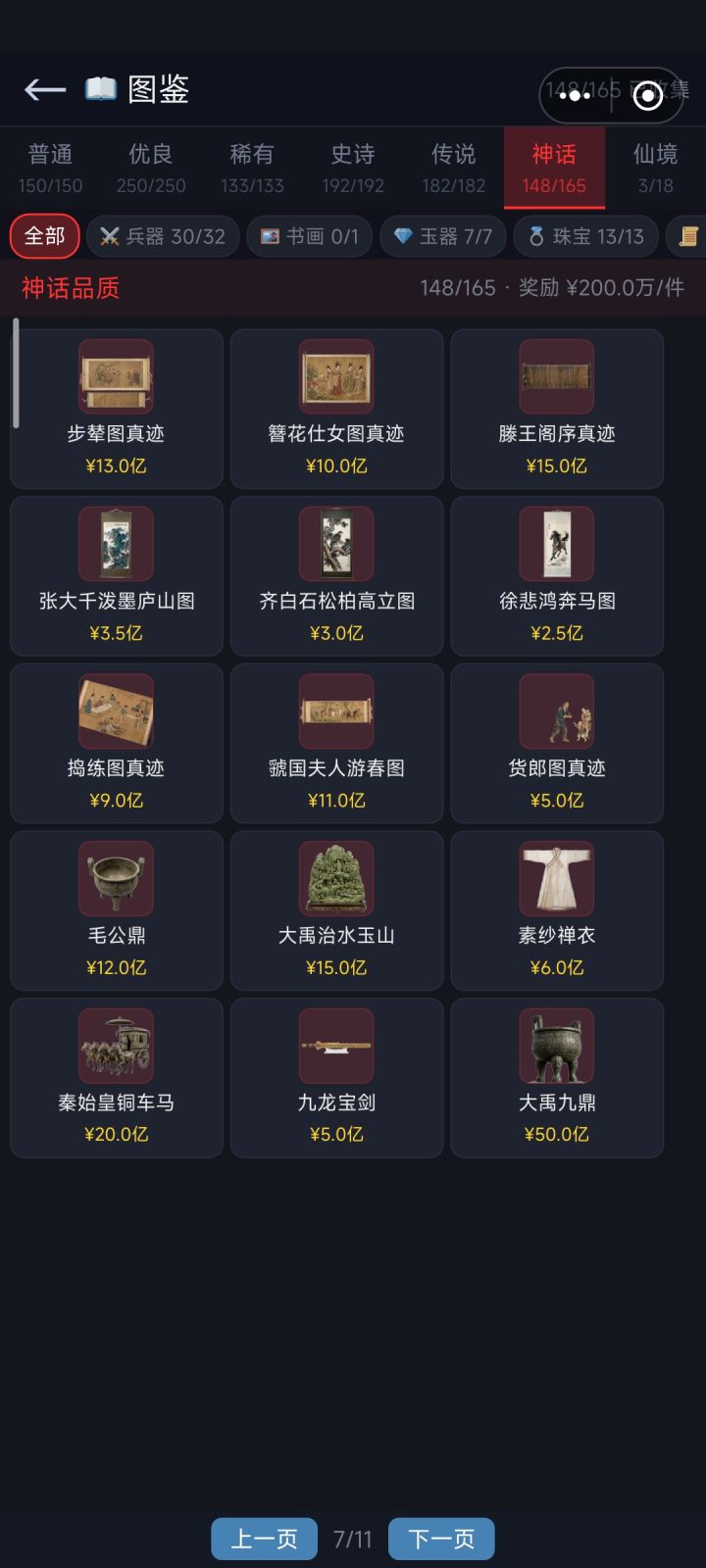Switch to the 史诗 quality tab

click(x=355, y=167)
